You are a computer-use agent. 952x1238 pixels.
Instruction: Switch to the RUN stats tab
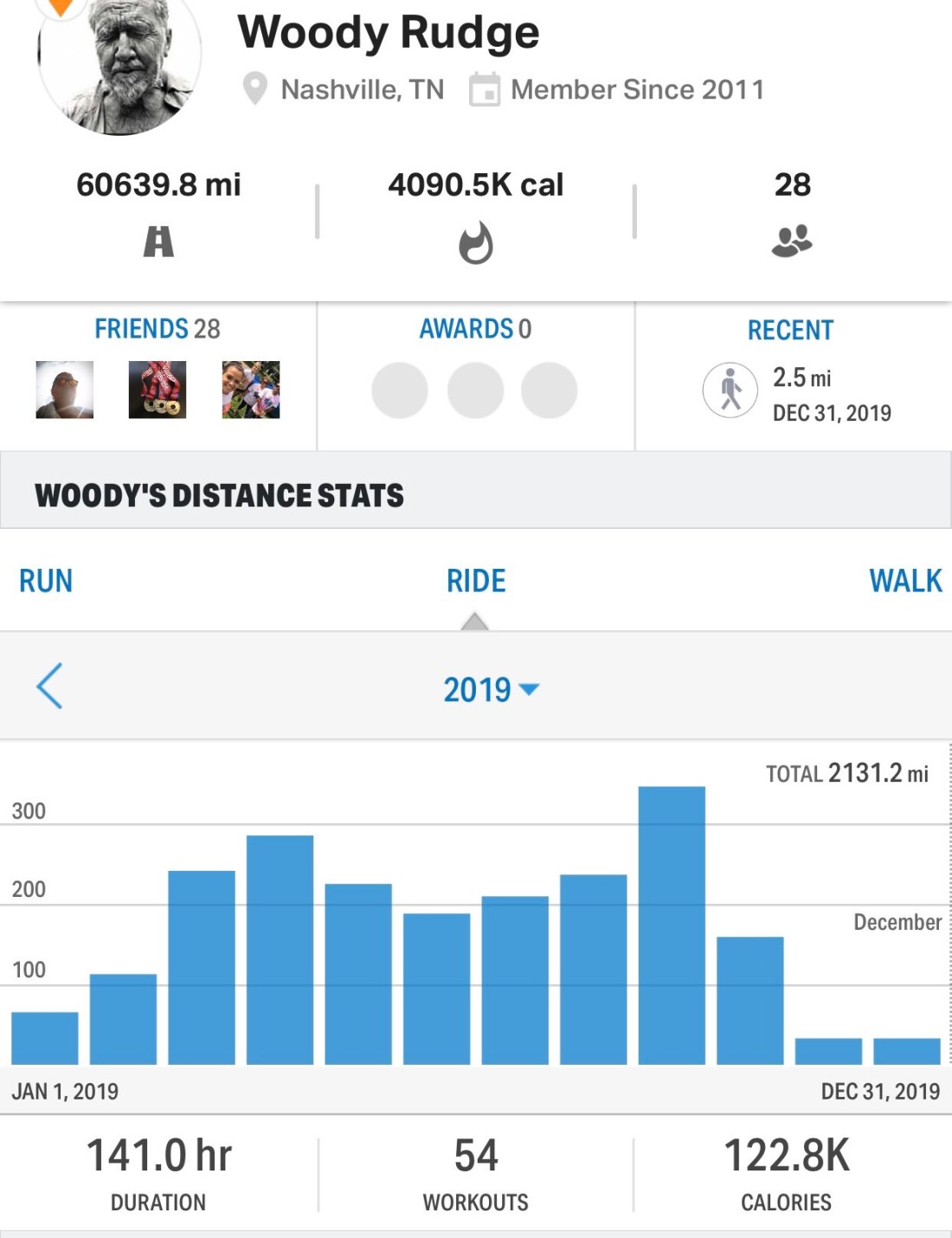pos(46,581)
